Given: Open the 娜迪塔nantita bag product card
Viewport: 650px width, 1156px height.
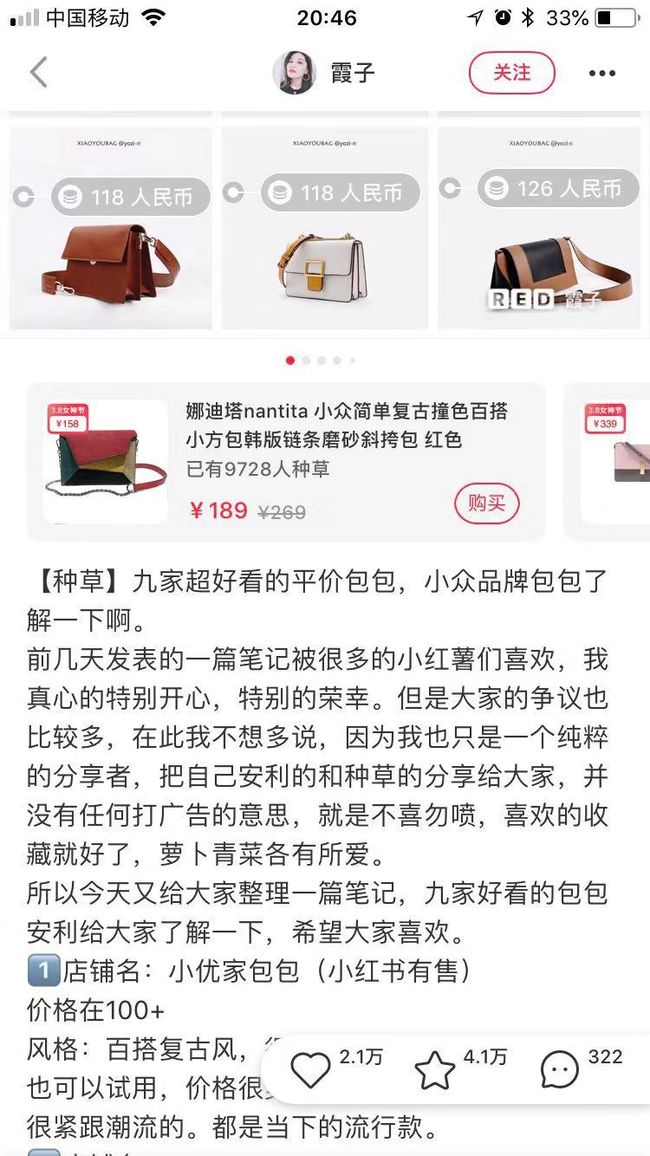Looking at the screenshot, I should tap(286, 462).
